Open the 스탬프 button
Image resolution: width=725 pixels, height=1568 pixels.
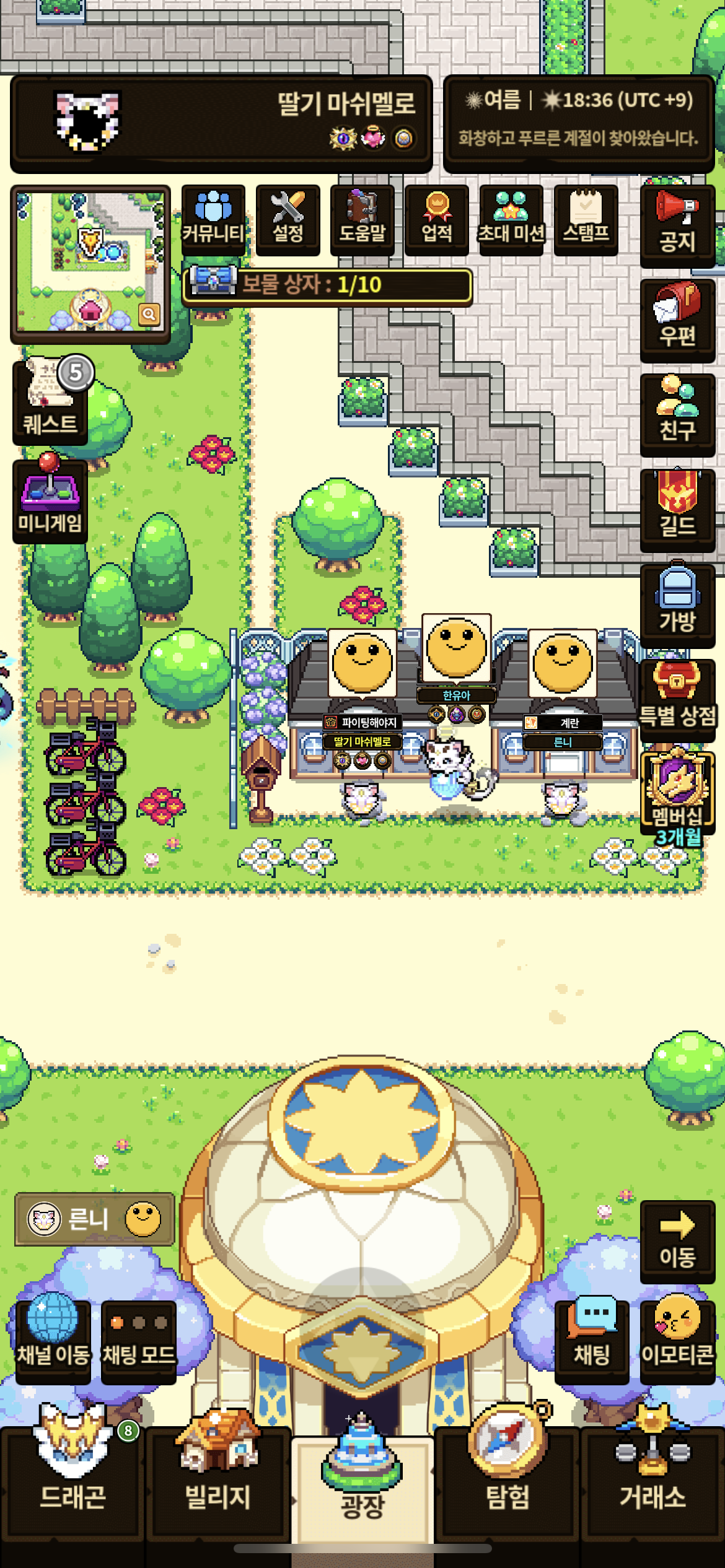tap(586, 220)
